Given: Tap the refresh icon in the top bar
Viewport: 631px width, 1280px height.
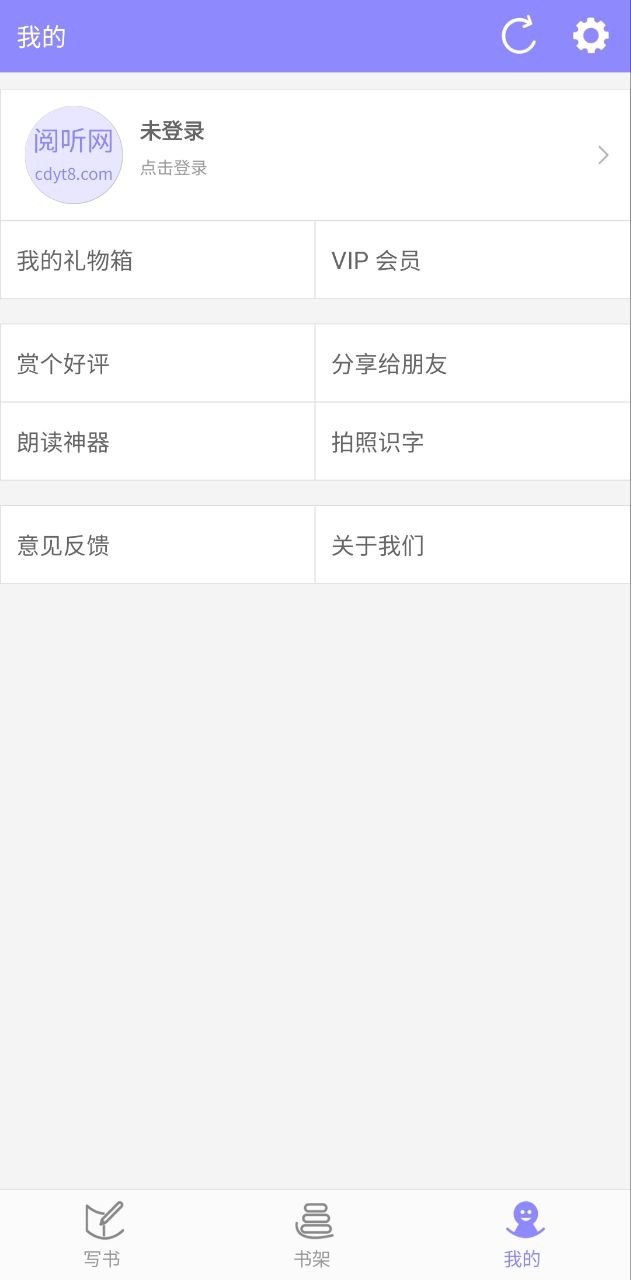Looking at the screenshot, I should coord(518,36).
